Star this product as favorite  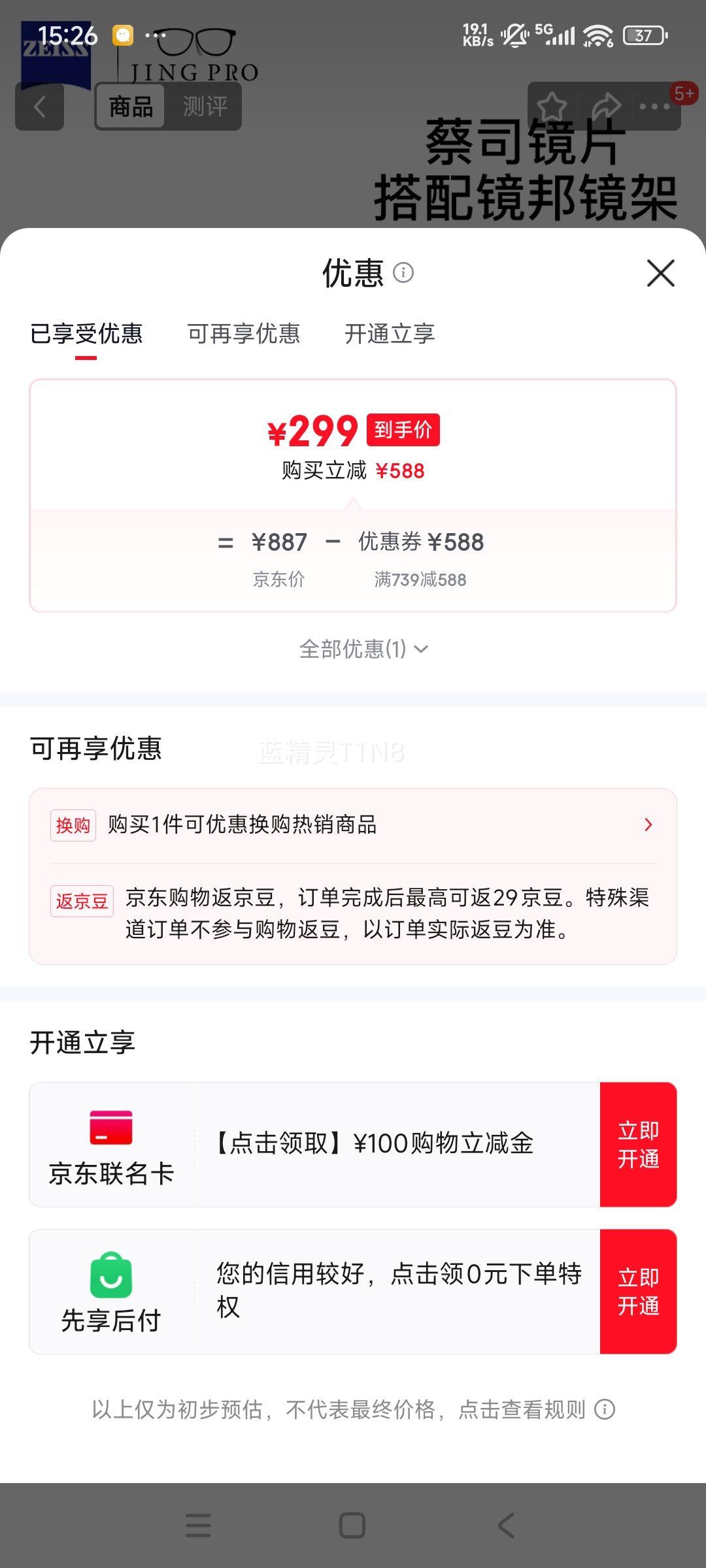(553, 105)
